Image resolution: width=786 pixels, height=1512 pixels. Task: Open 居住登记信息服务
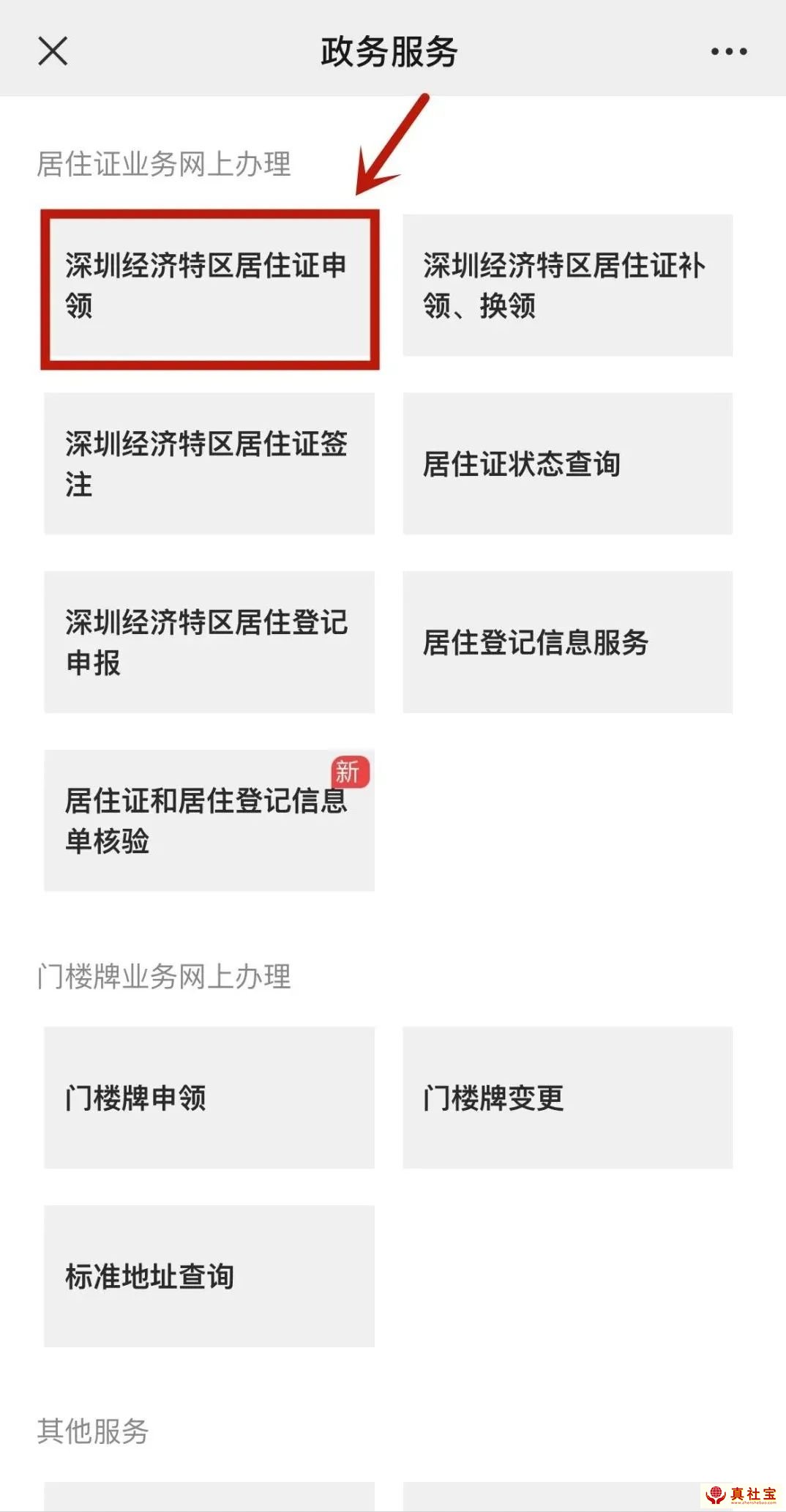[567, 642]
